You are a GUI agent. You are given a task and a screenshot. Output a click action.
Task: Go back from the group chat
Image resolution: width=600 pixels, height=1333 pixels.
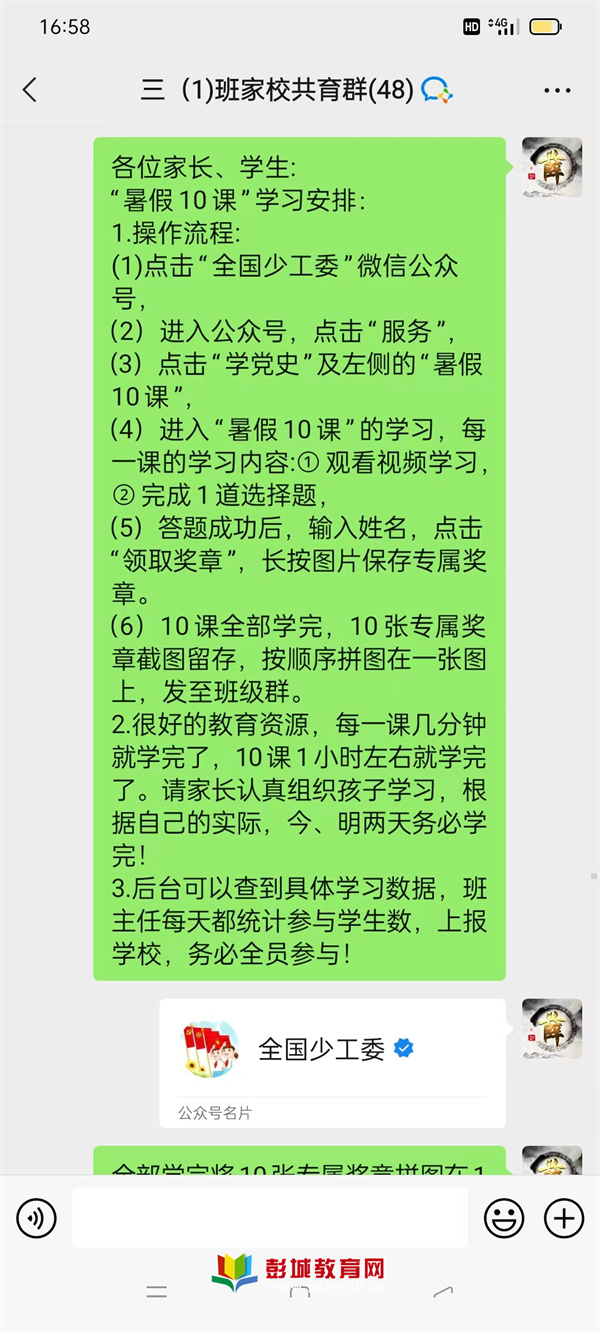point(30,90)
